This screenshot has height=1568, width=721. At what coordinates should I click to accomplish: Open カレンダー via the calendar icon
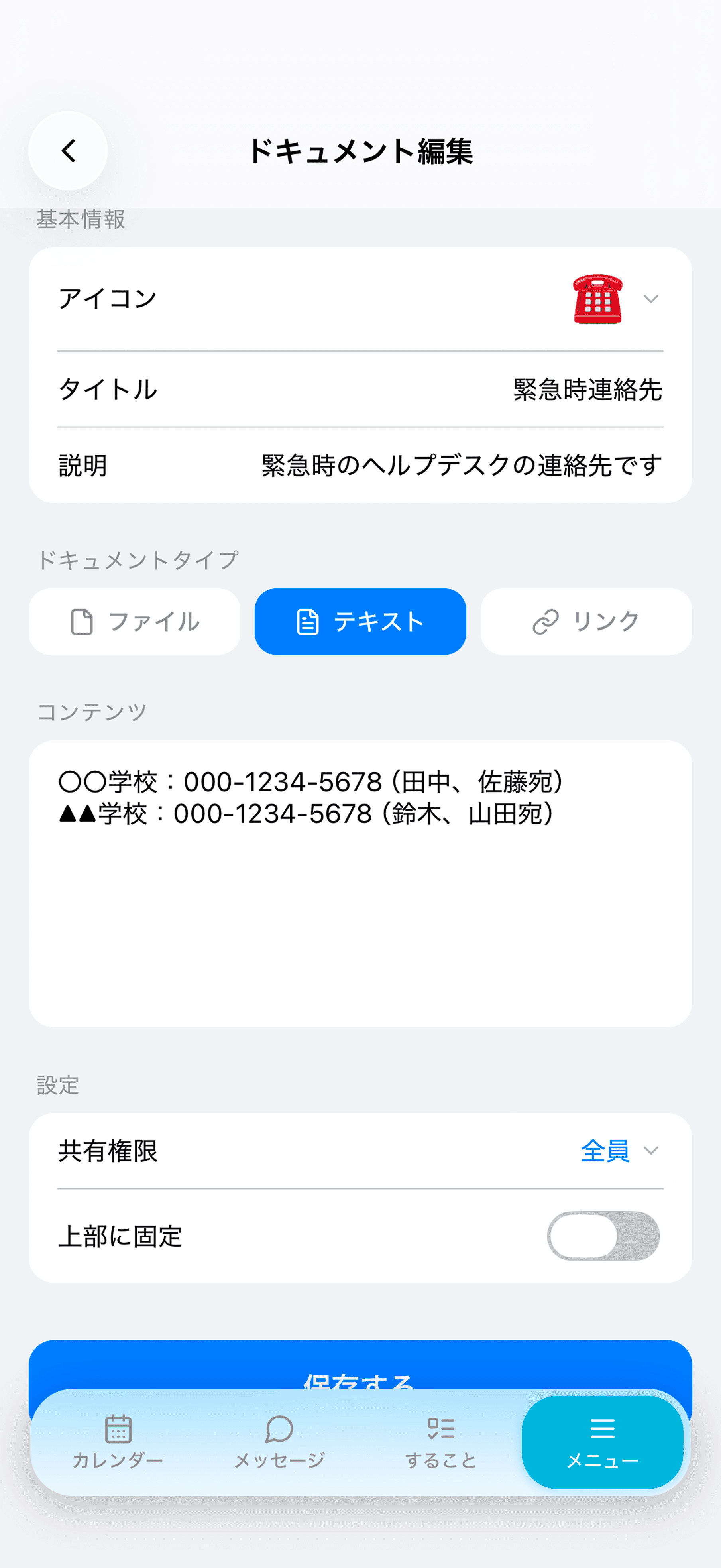(x=119, y=1430)
